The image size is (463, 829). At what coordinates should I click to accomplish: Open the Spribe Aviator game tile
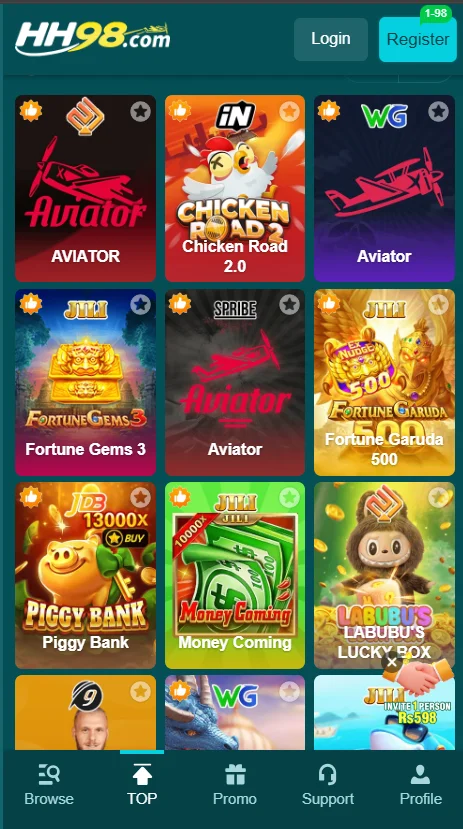tap(235, 382)
